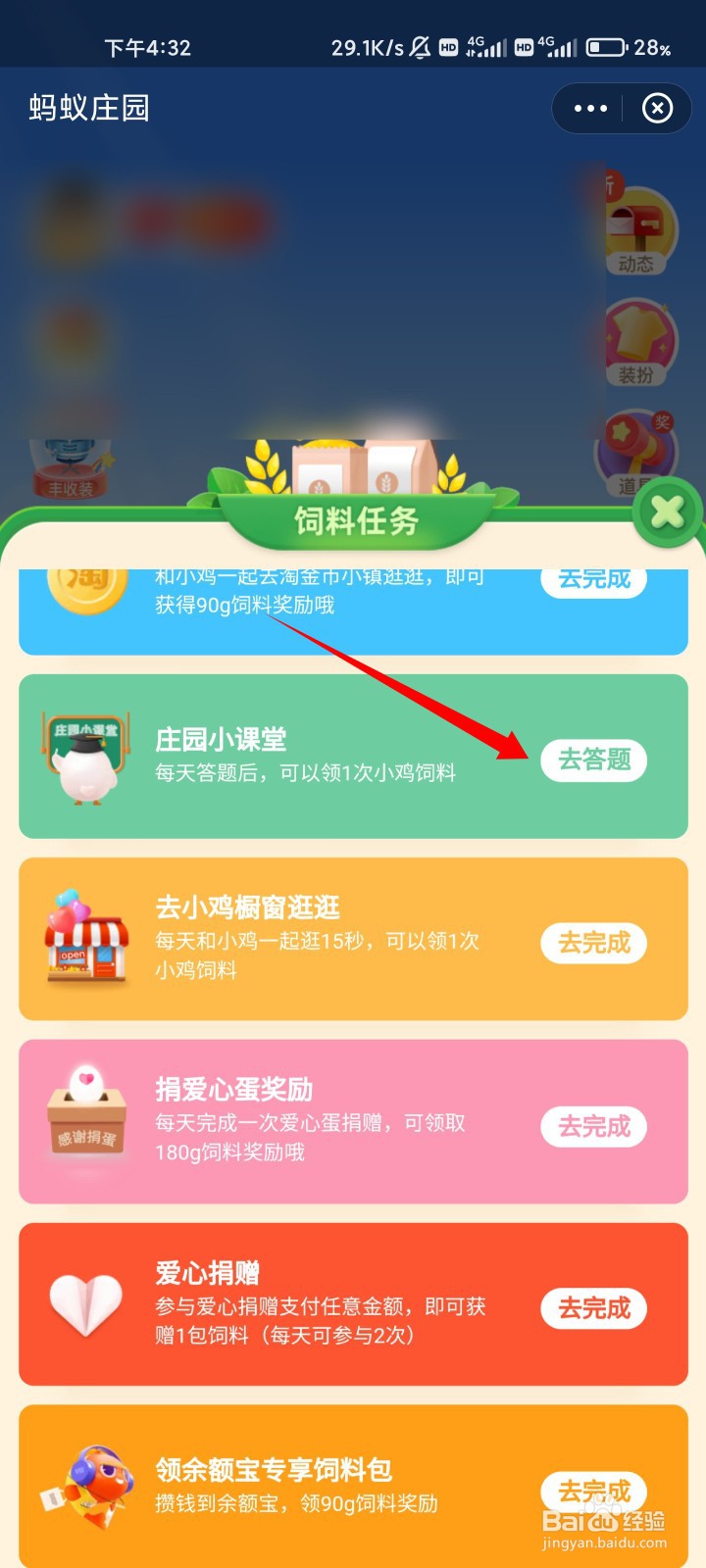Click 去完成 on the 捐爱心蛋奖励 task
The height and width of the screenshot is (1568, 706).
[x=593, y=1126]
